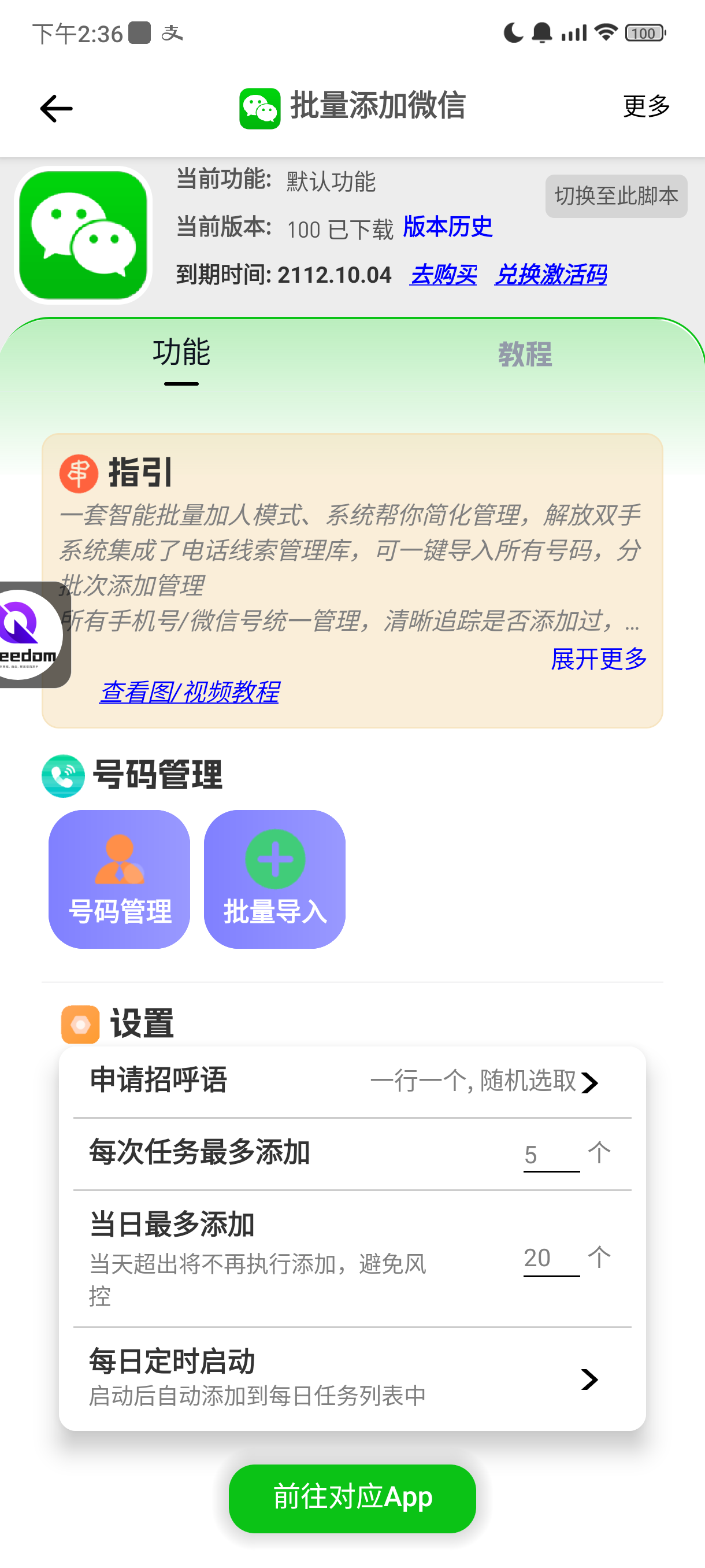Viewport: 705px width, 1568px height.
Task: Open the 去购买 link
Action: coord(443,275)
